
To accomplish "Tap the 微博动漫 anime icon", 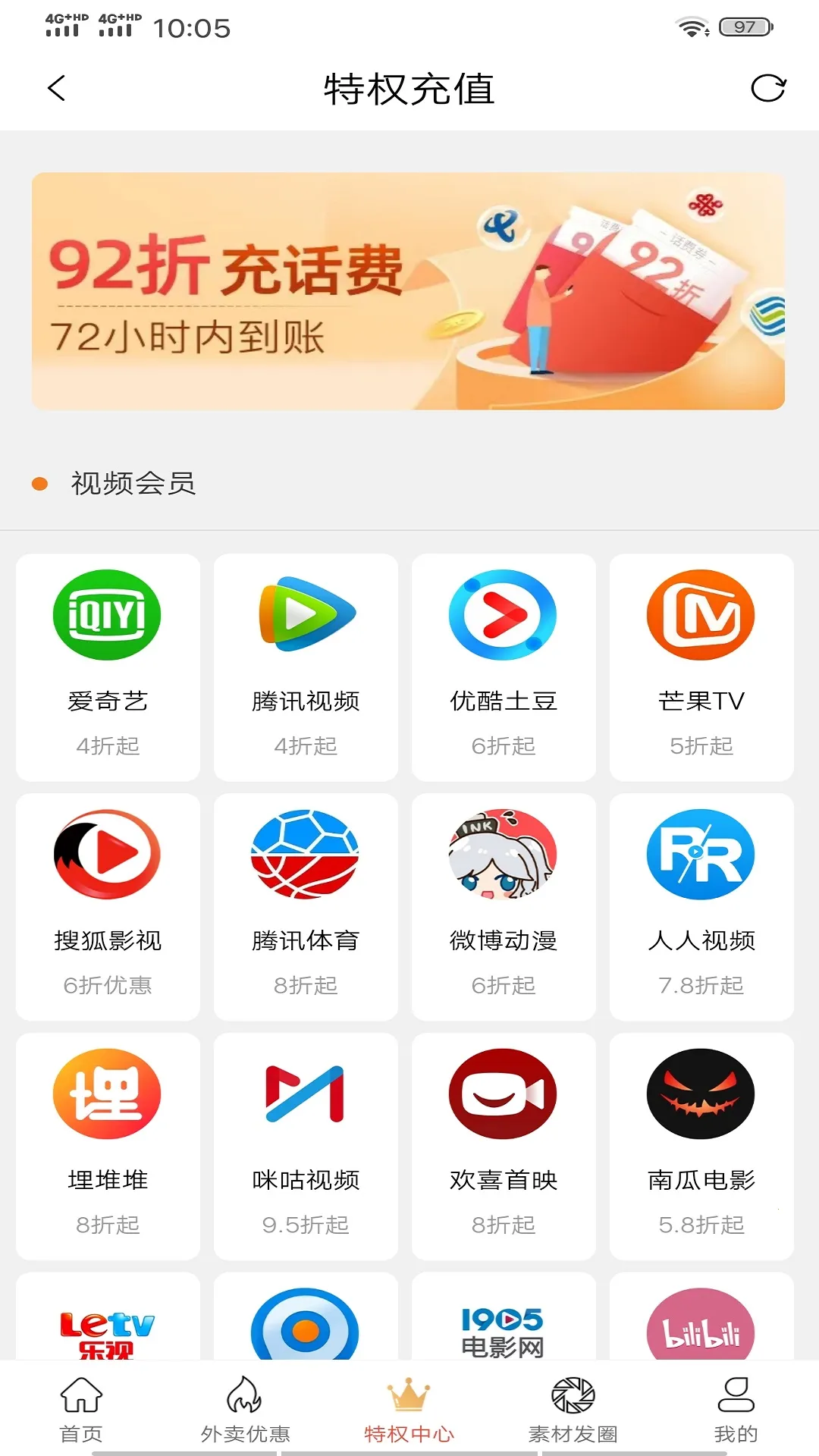I will 503,855.
